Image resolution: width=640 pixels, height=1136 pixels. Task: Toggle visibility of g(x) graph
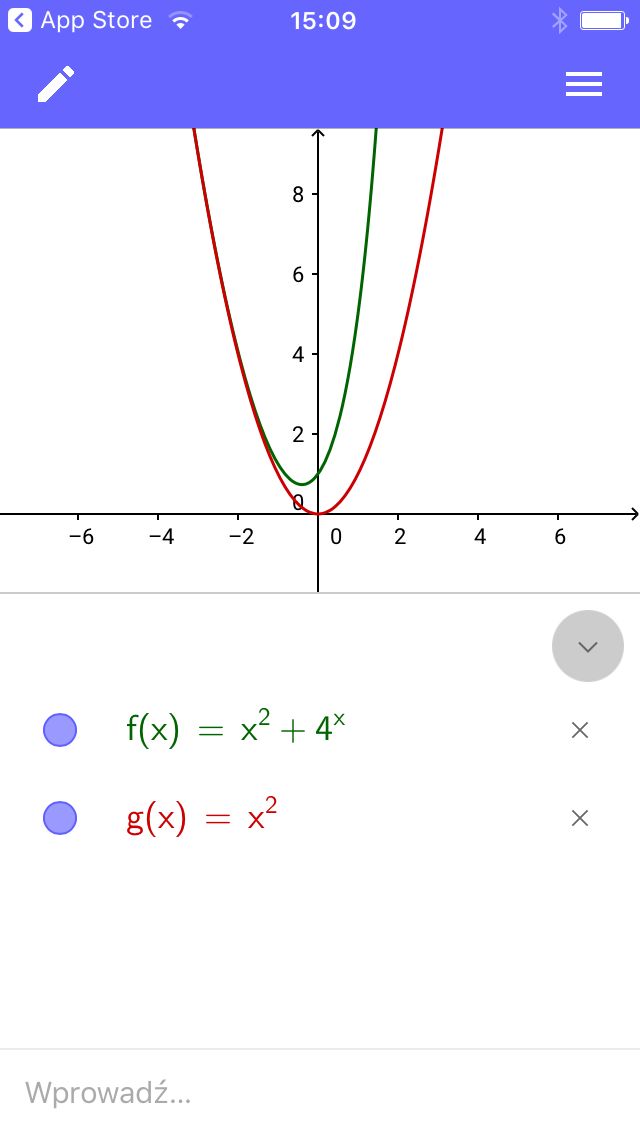point(60,818)
